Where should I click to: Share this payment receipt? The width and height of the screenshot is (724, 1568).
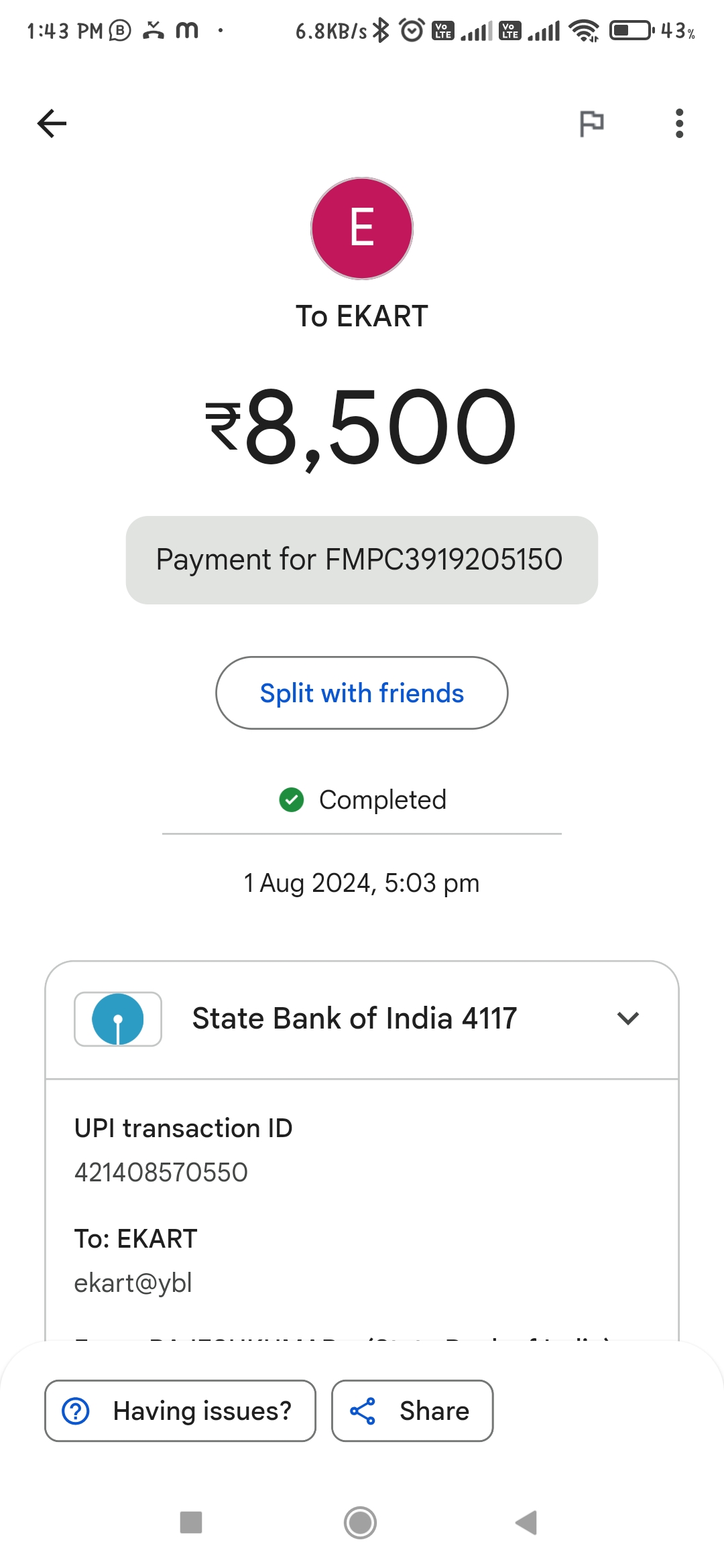point(412,1411)
